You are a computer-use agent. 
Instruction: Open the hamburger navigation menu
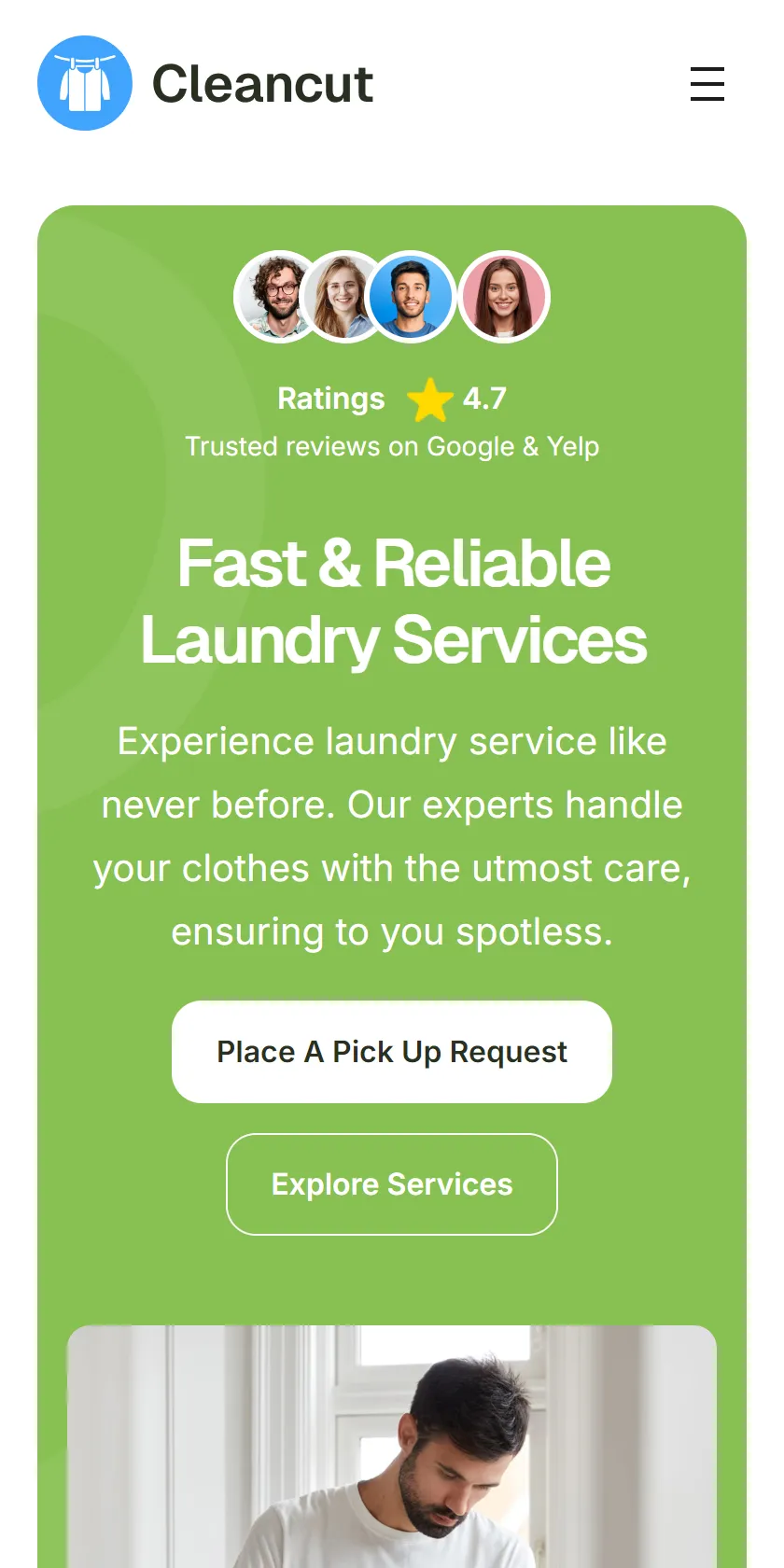[x=707, y=84]
